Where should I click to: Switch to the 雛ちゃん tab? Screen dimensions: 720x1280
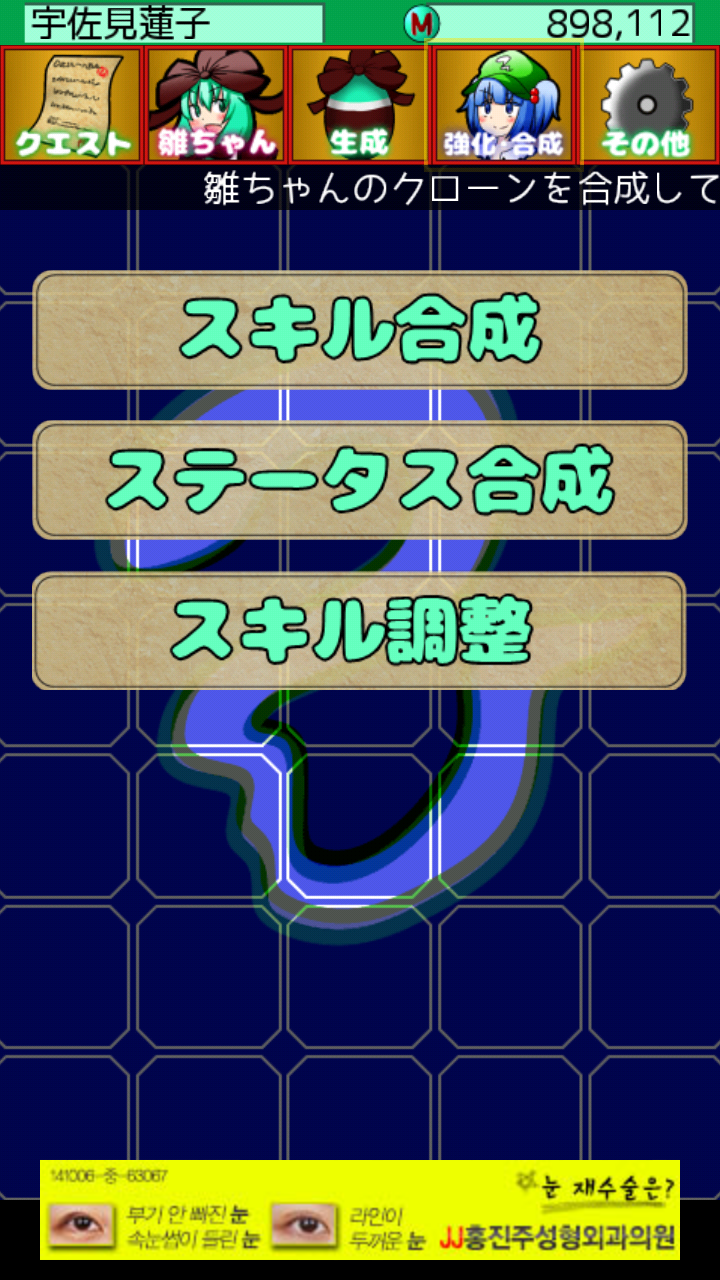(217, 105)
